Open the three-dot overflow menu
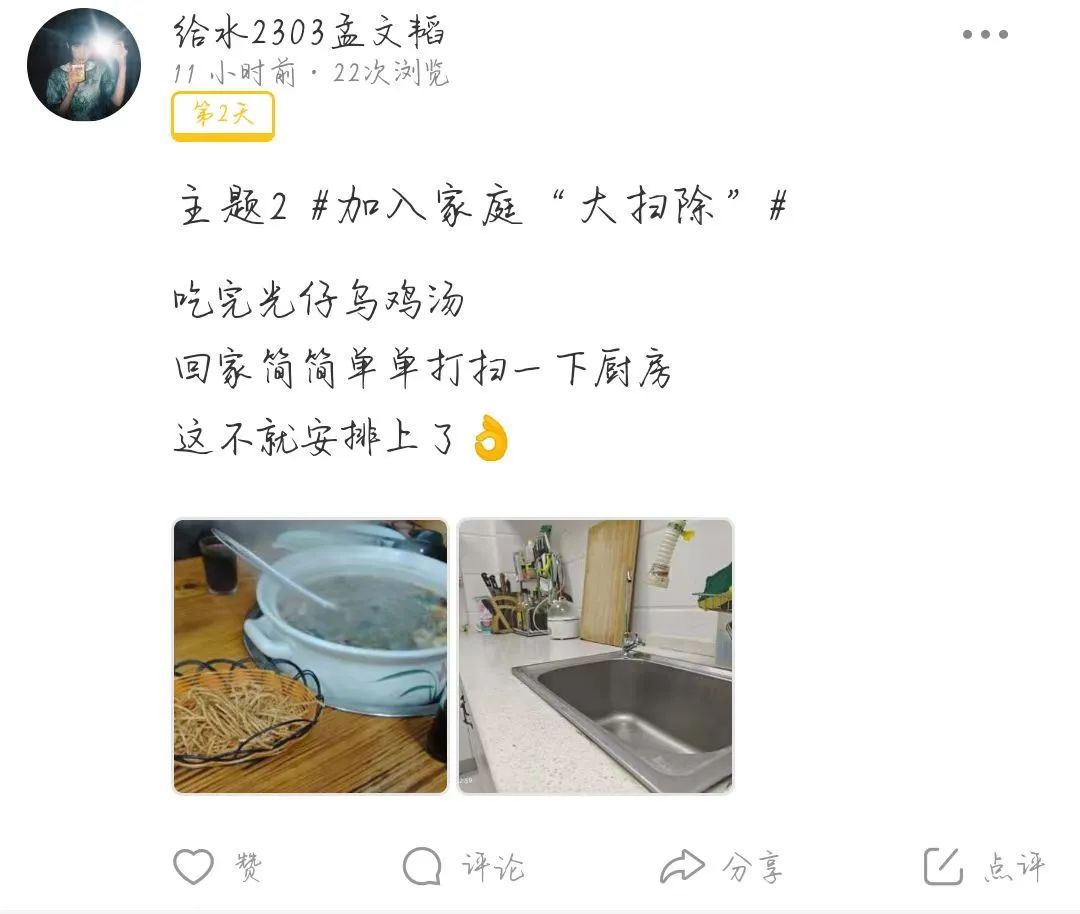Viewport: 1080px width, 914px height. pos(985,35)
